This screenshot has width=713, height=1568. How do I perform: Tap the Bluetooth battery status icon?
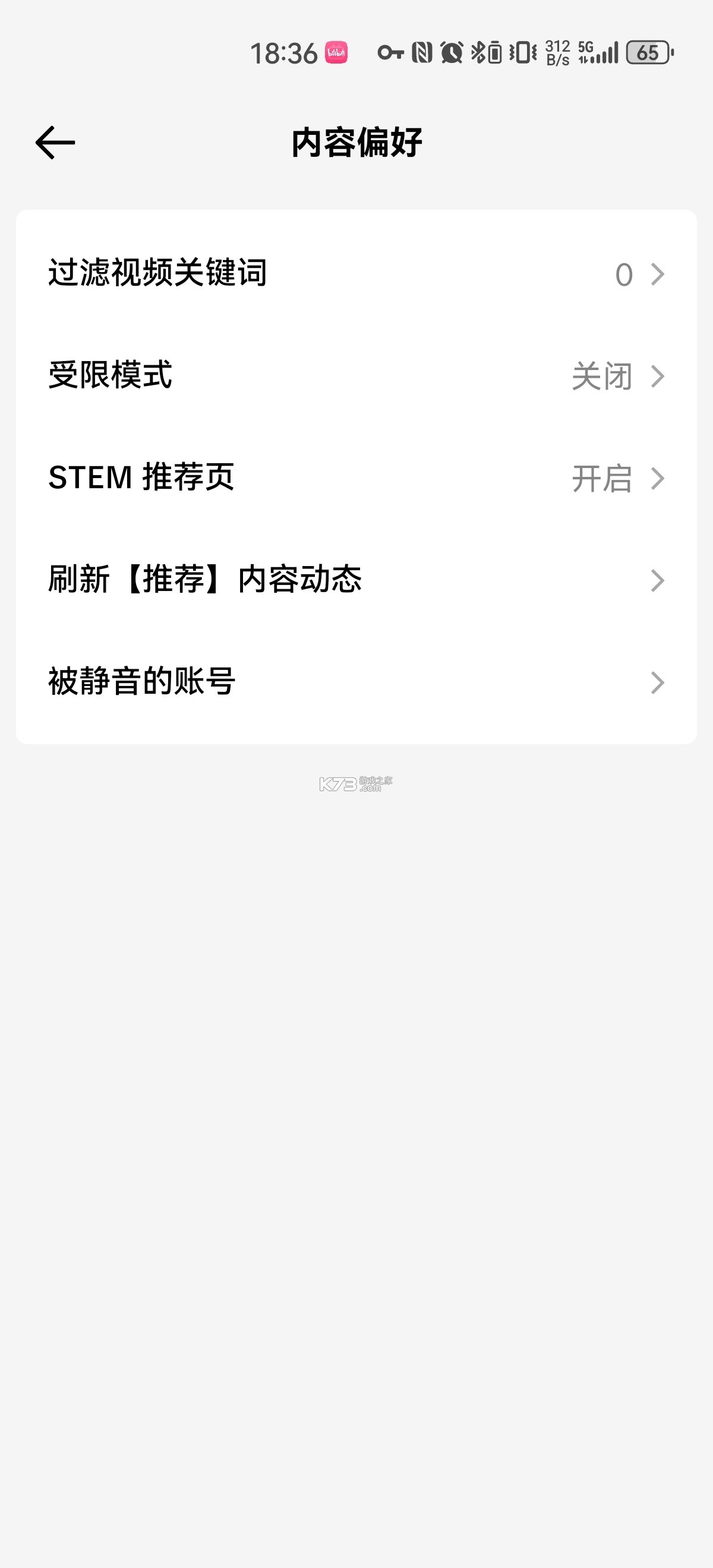click(x=485, y=53)
